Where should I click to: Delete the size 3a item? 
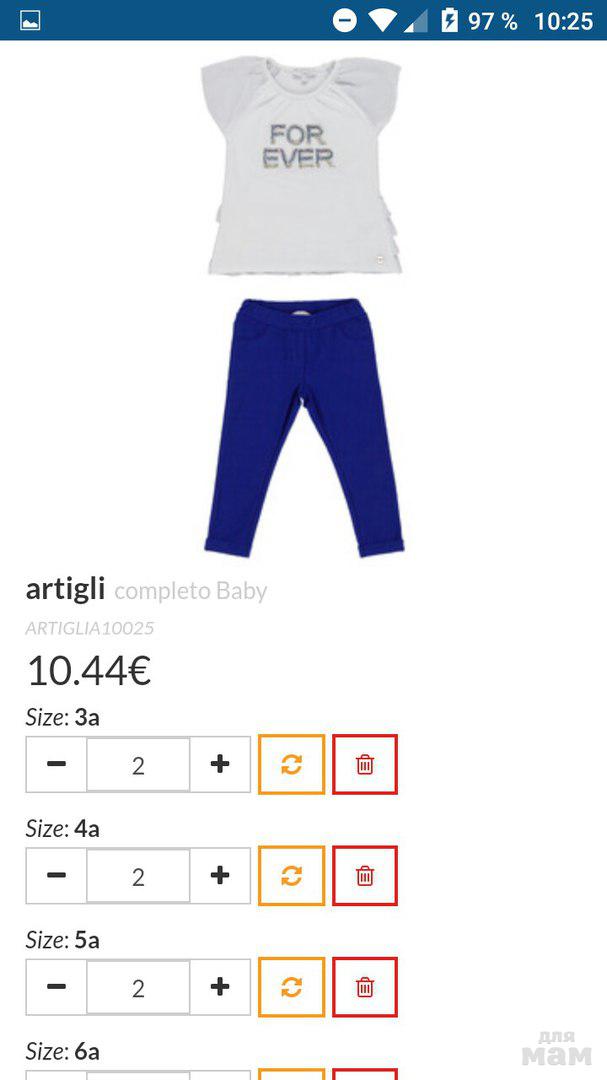click(365, 765)
